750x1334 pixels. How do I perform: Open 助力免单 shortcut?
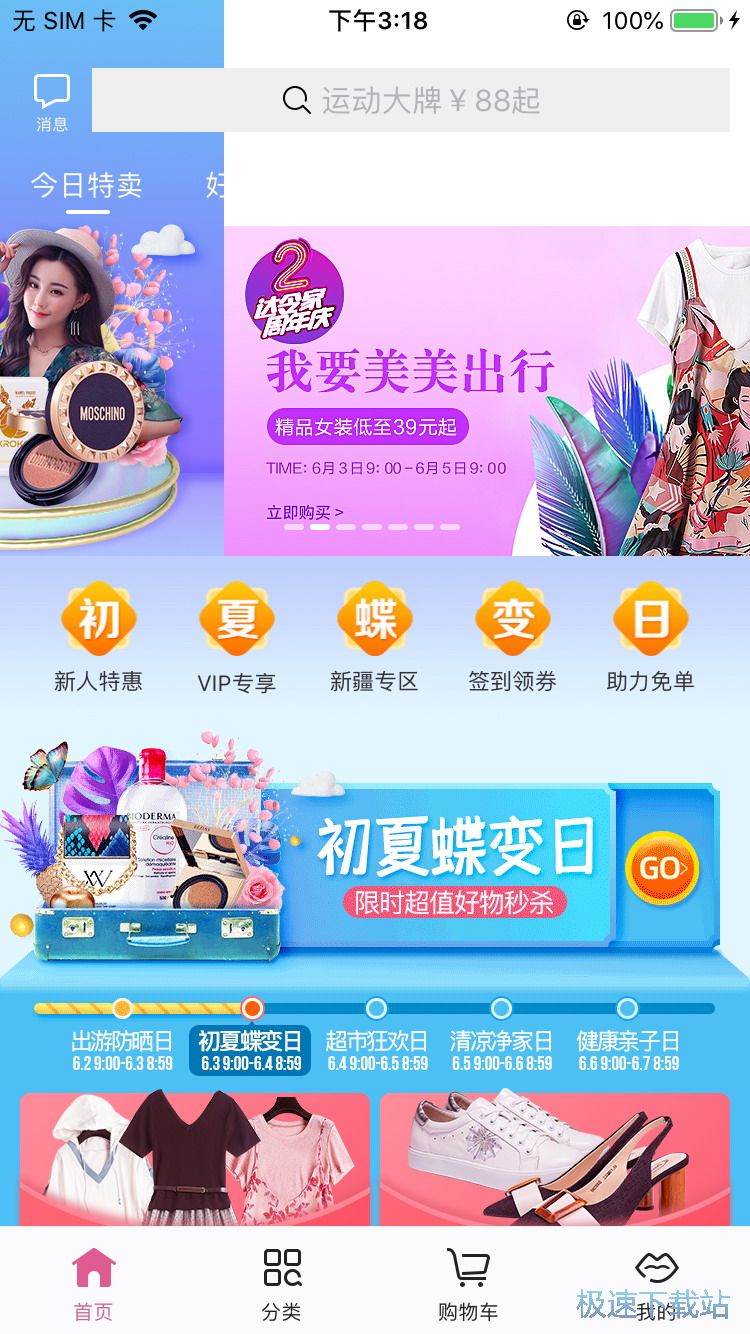[x=650, y=638]
